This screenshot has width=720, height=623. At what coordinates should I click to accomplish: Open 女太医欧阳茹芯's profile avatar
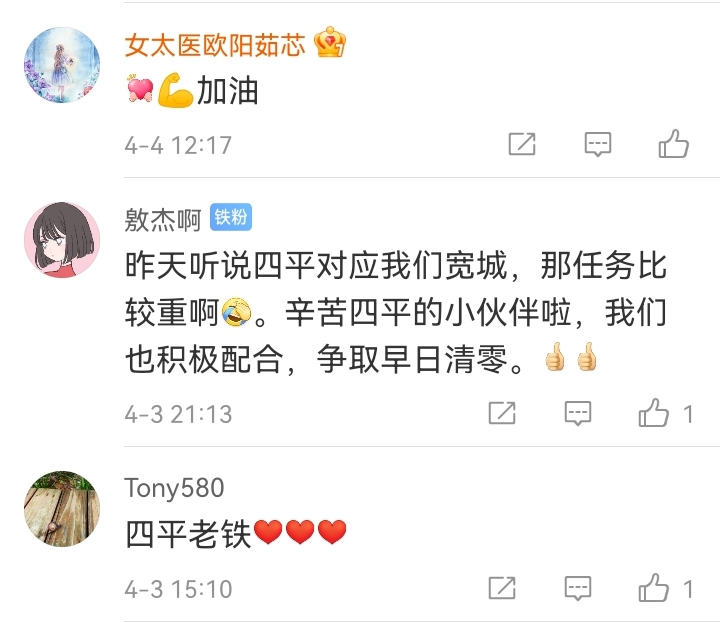click(62, 65)
